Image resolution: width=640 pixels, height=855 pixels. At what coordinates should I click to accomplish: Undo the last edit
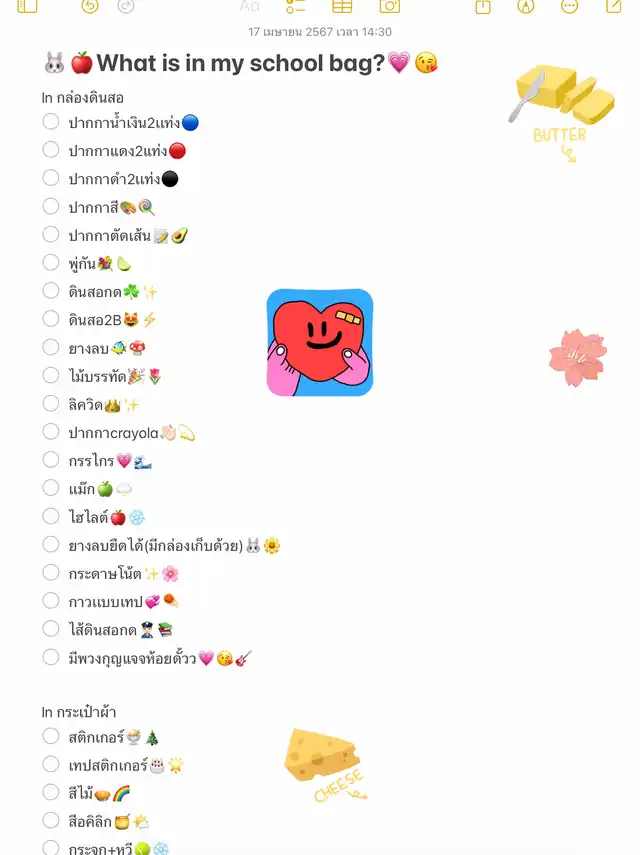(x=90, y=6)
